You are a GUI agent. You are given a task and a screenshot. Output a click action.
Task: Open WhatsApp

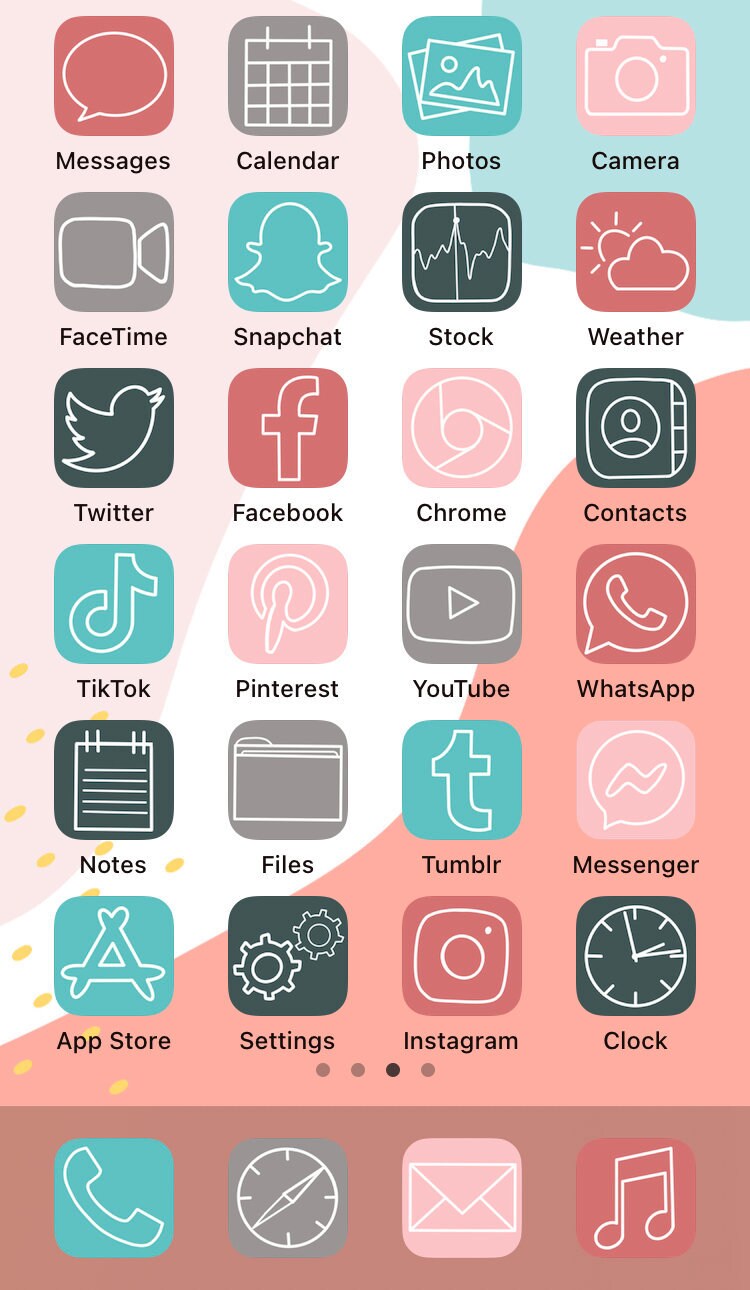click(x=636, y=604)
